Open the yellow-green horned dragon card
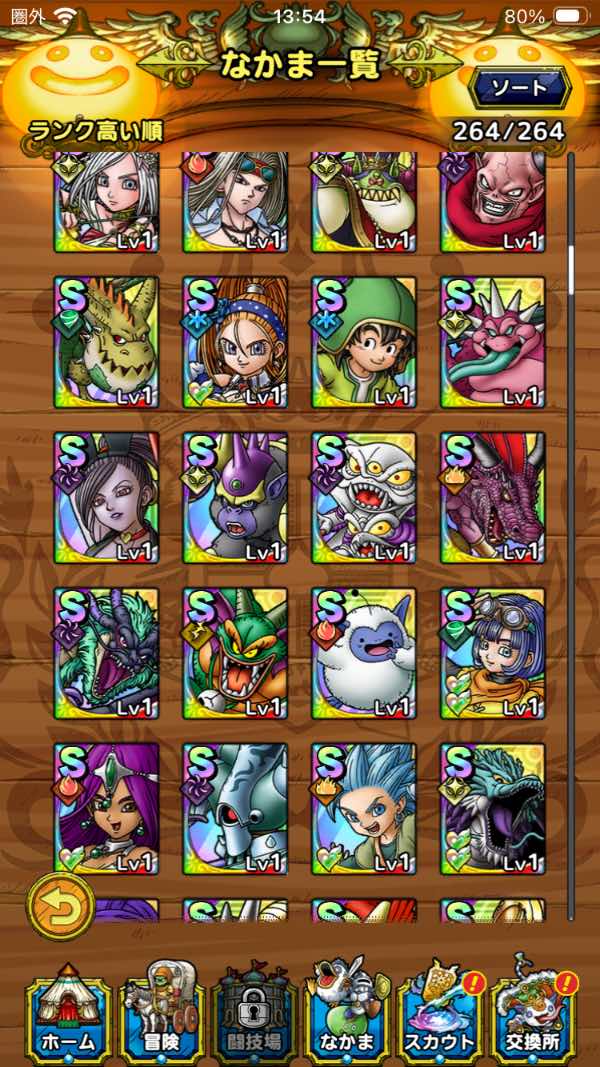 106,342
